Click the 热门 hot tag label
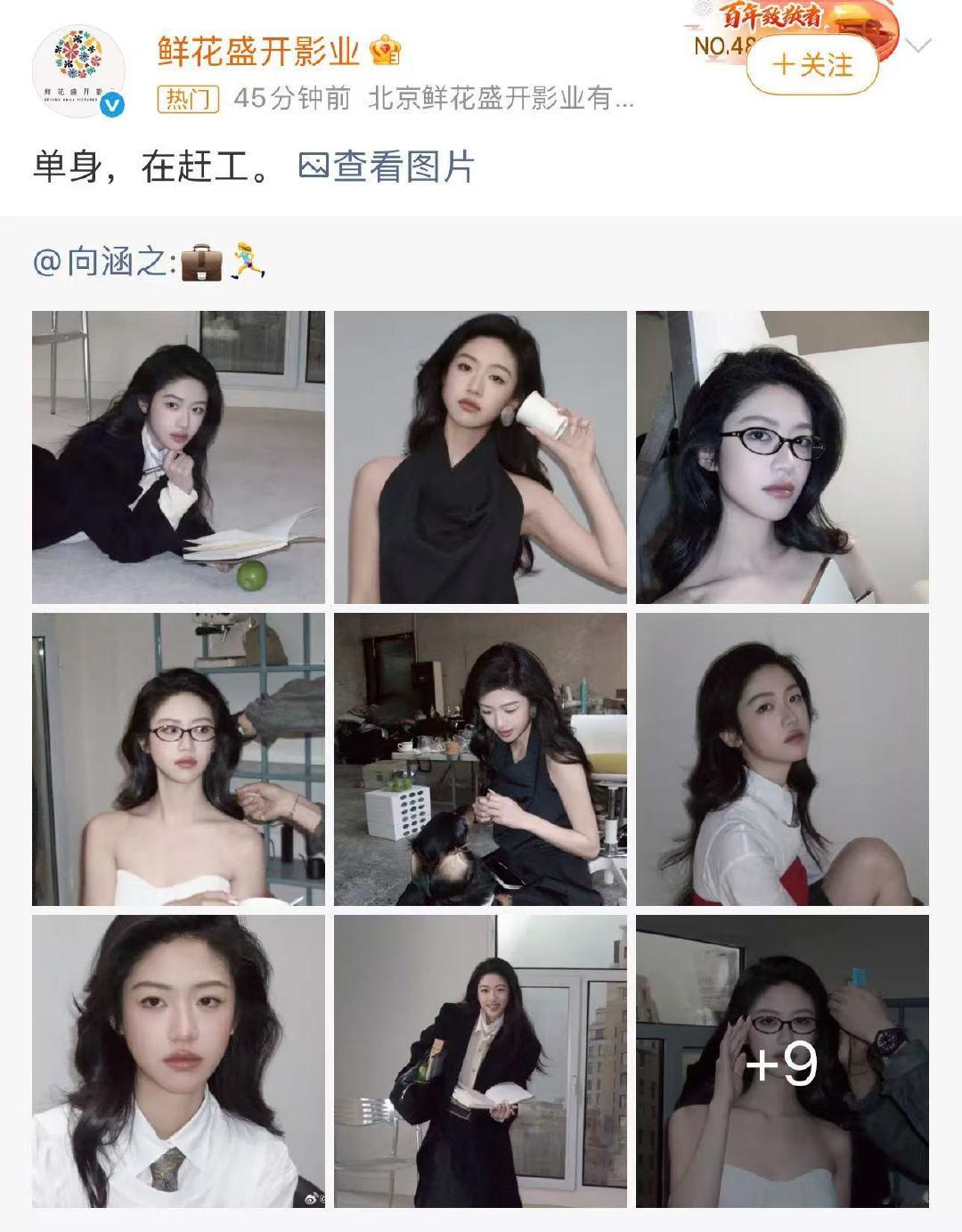Image resolution: width=962 pixels, height=1232 pixels. (187, 100)
